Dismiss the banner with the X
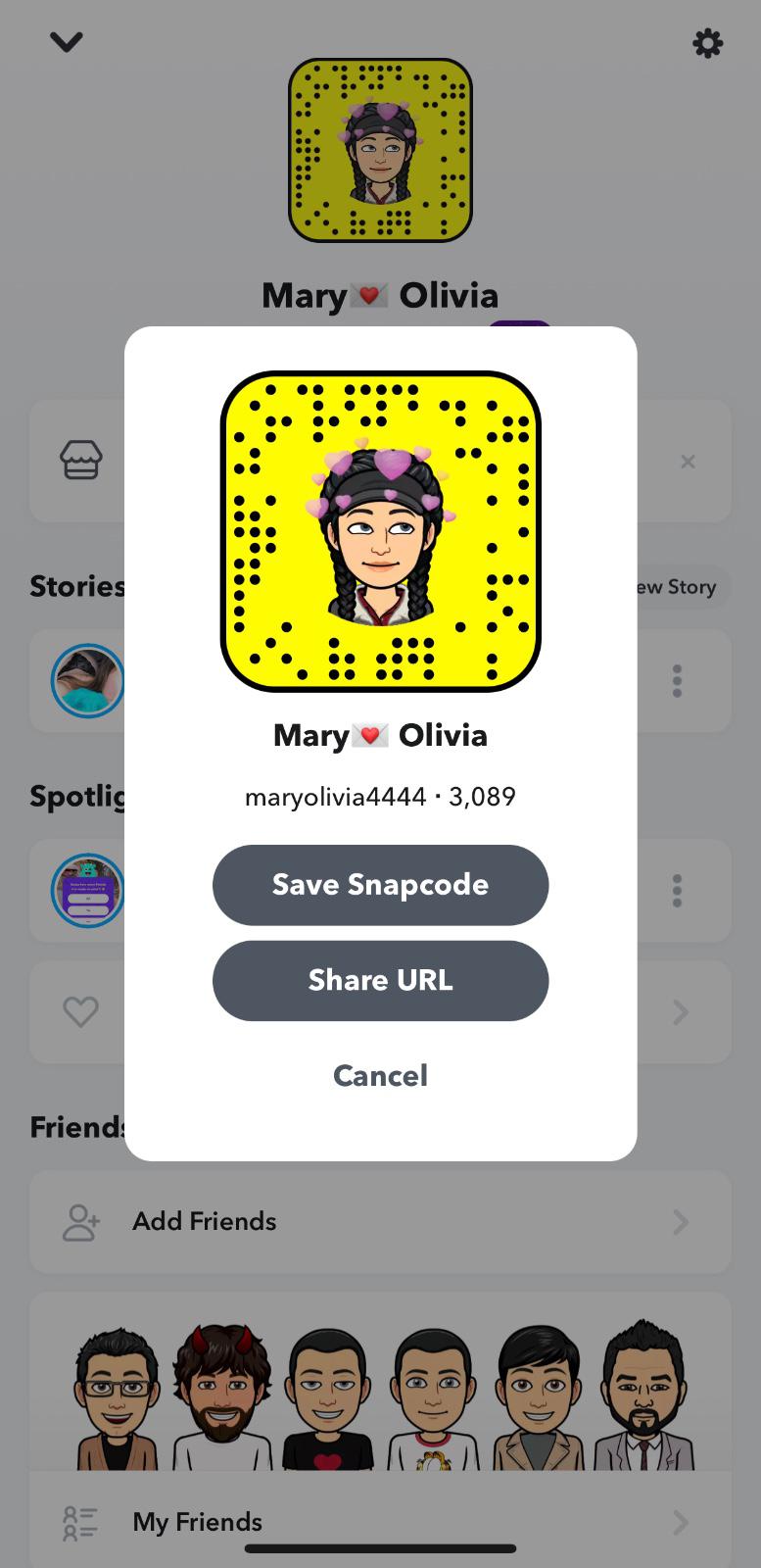 tap(688, 462)
